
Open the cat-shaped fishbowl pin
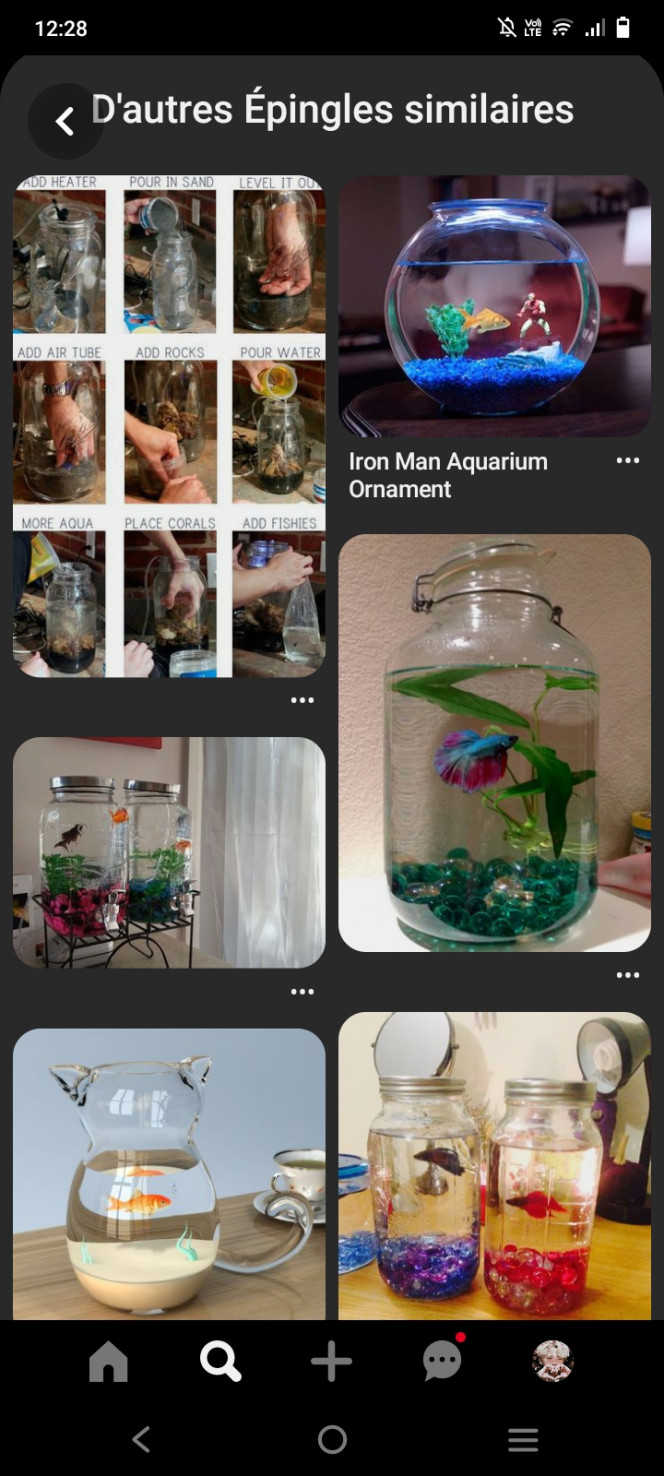[169, 1174]
